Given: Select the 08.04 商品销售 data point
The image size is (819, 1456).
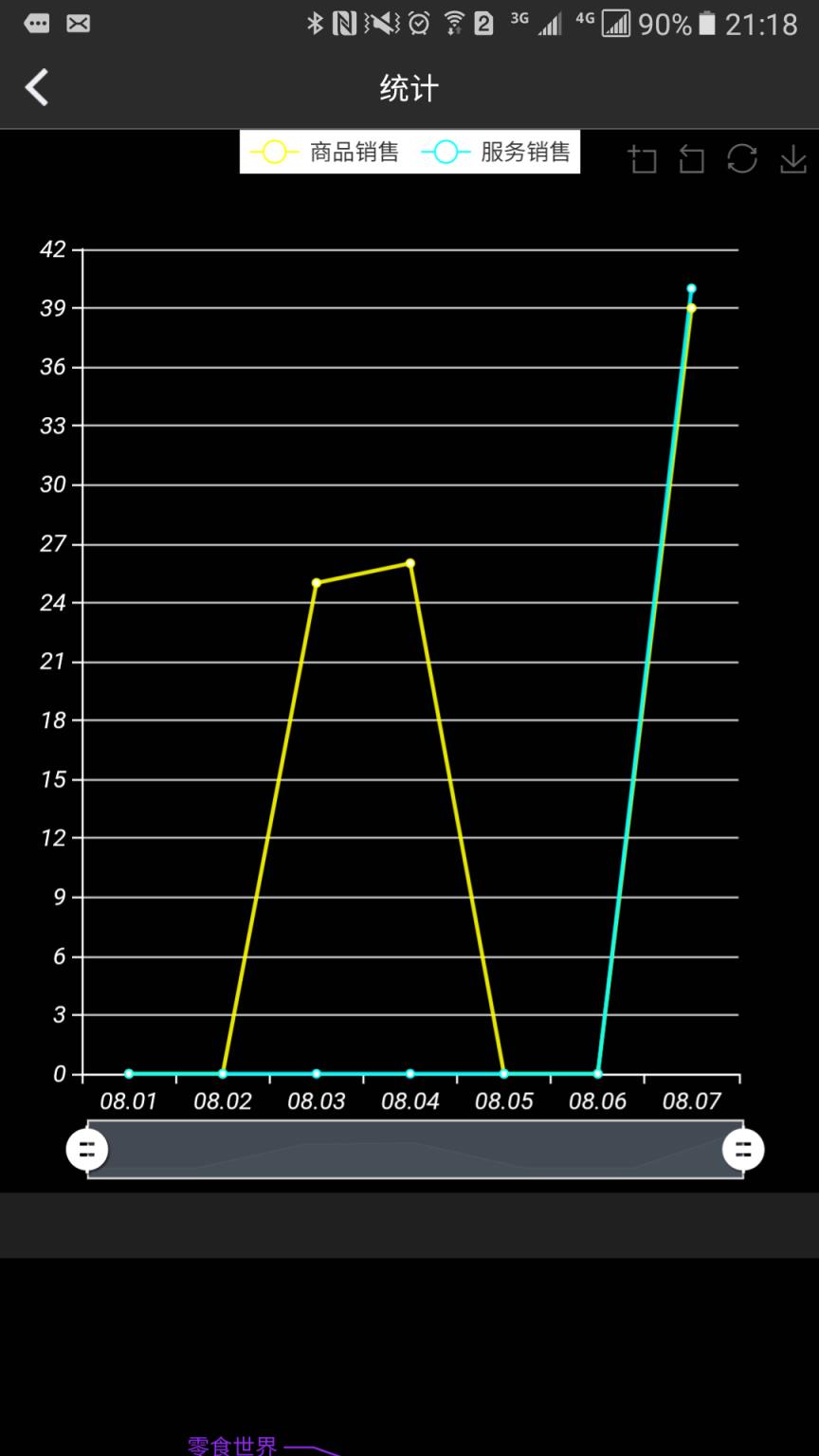Looking at the screenshot, I should tap(409, 563).
